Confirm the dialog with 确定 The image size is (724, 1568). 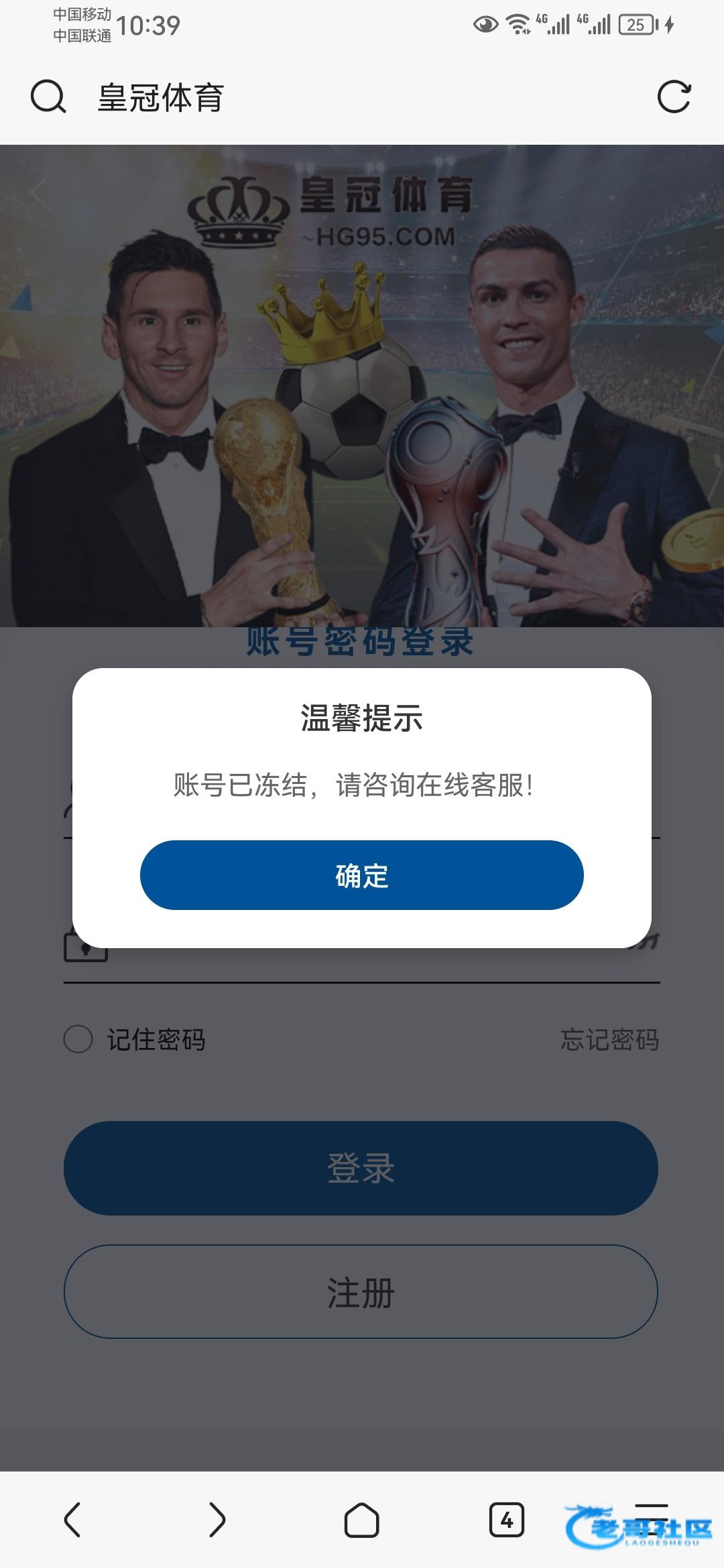pyautogui.click(x=361, y=875)
